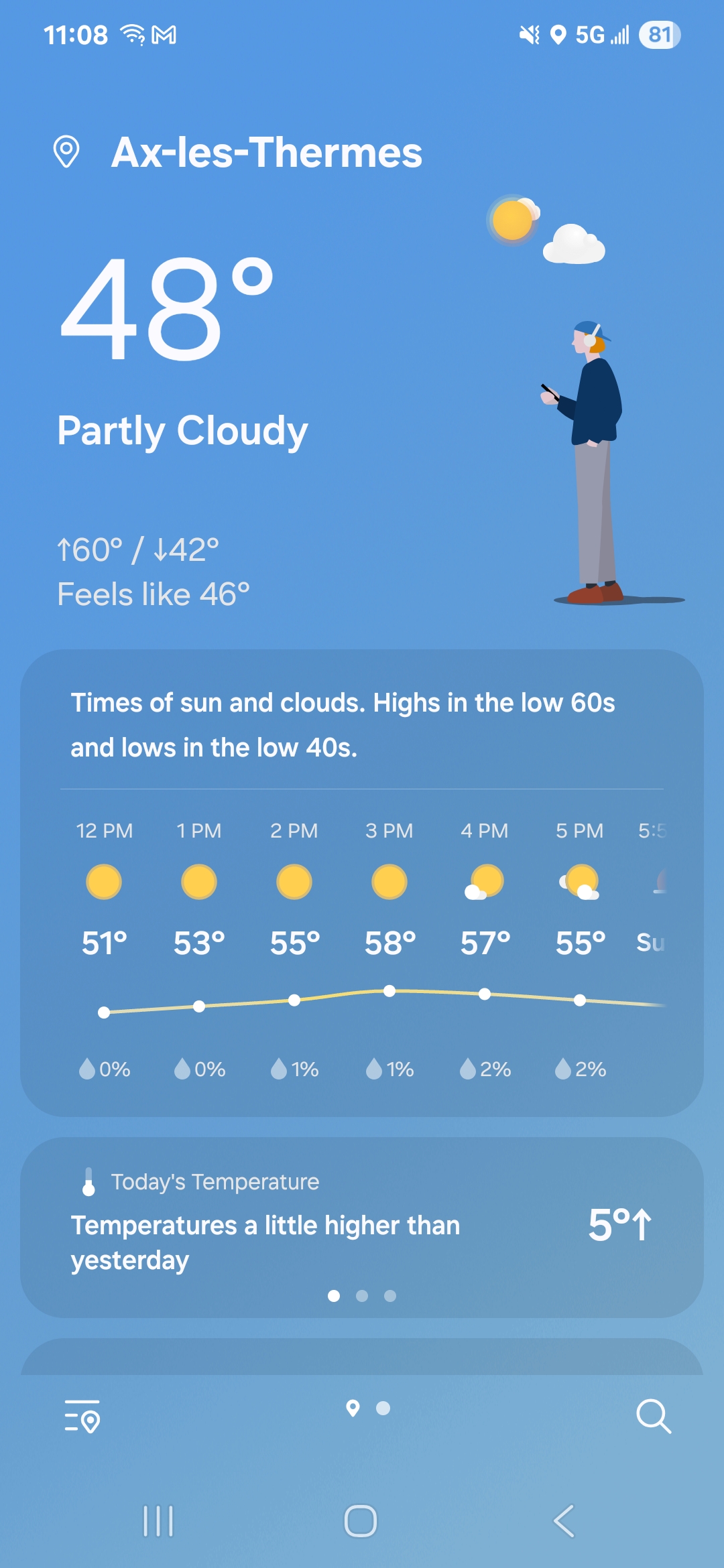Select third dot in Today's Temperature card
This screenshot has height=1568, width=724.
tap(390, 1296)
